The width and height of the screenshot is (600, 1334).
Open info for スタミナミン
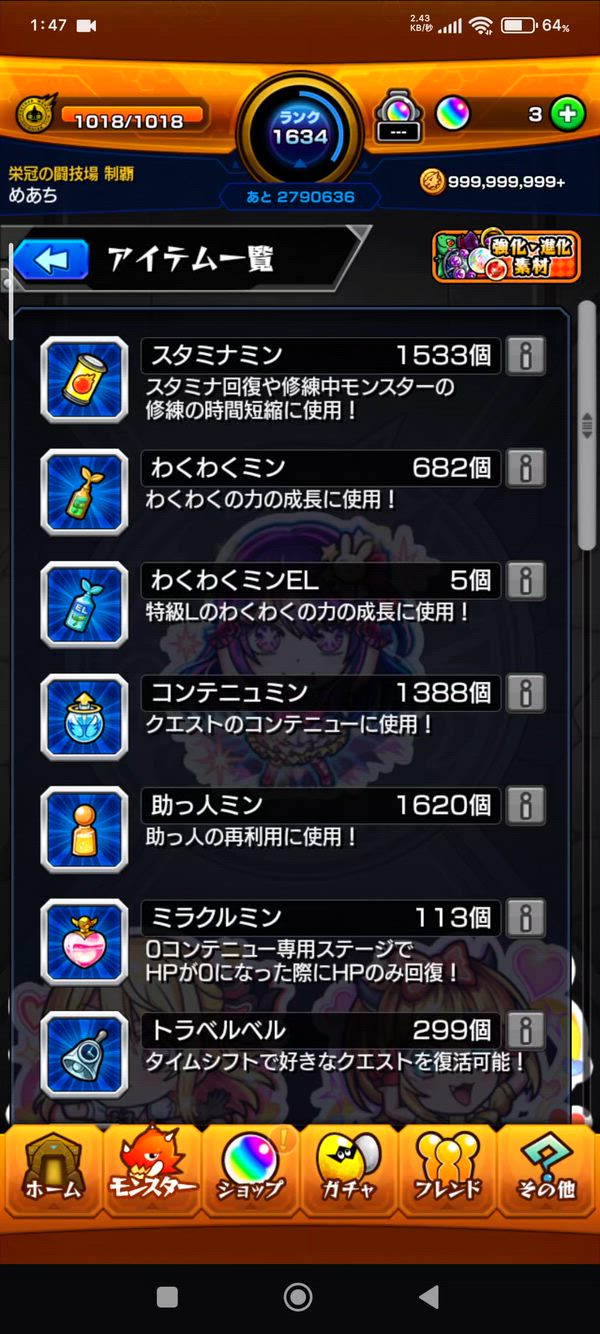525,355
